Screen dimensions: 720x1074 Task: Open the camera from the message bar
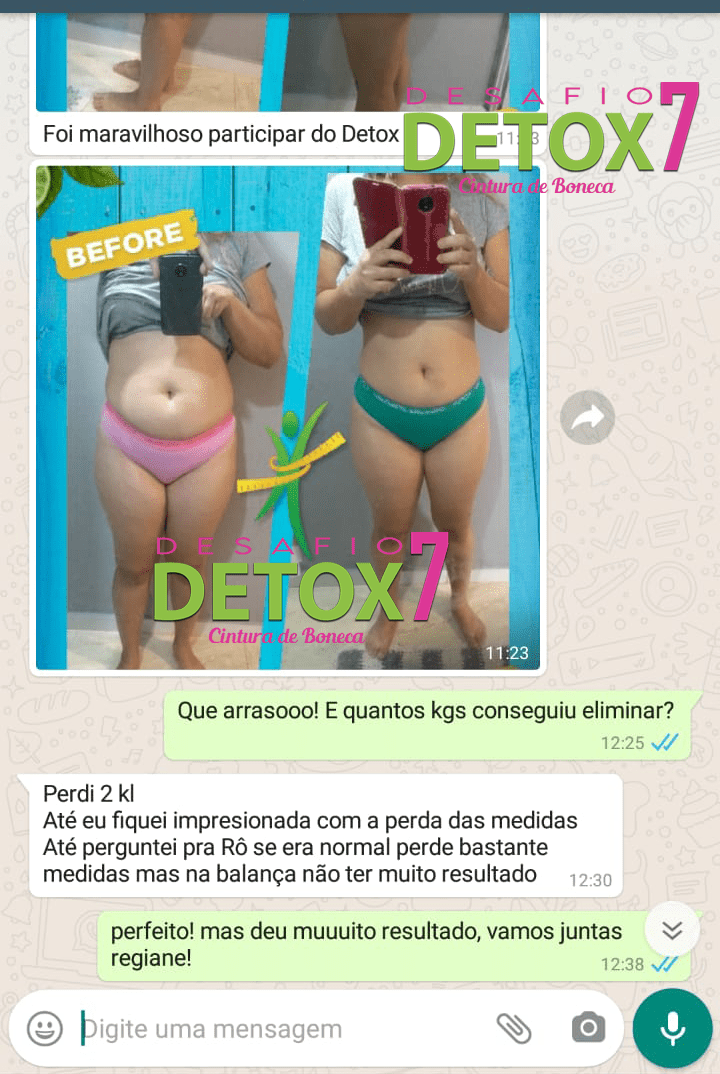pos(588,1028)
